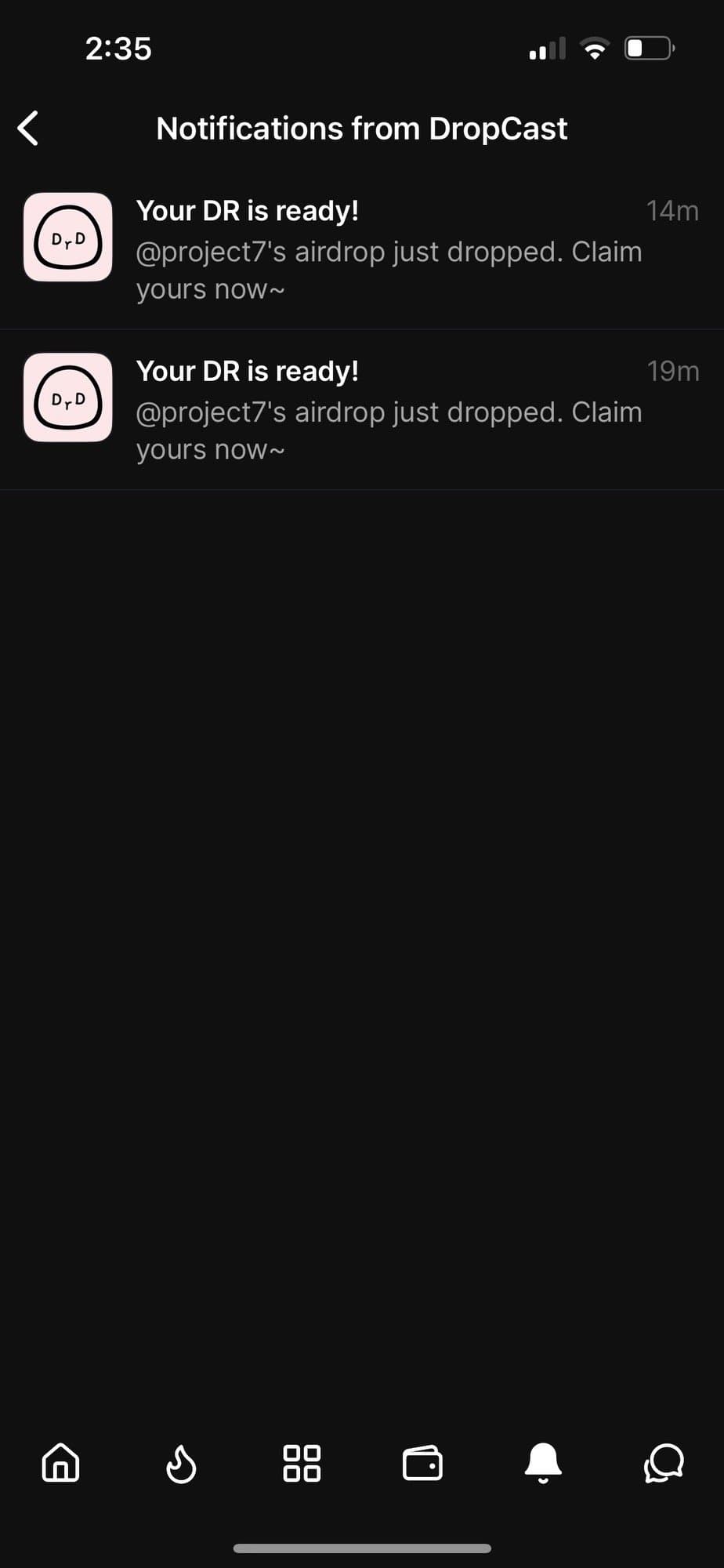The image size is (724, 1568).
Task: Open the DropCast notification from 14m ago
Action: 362,249
